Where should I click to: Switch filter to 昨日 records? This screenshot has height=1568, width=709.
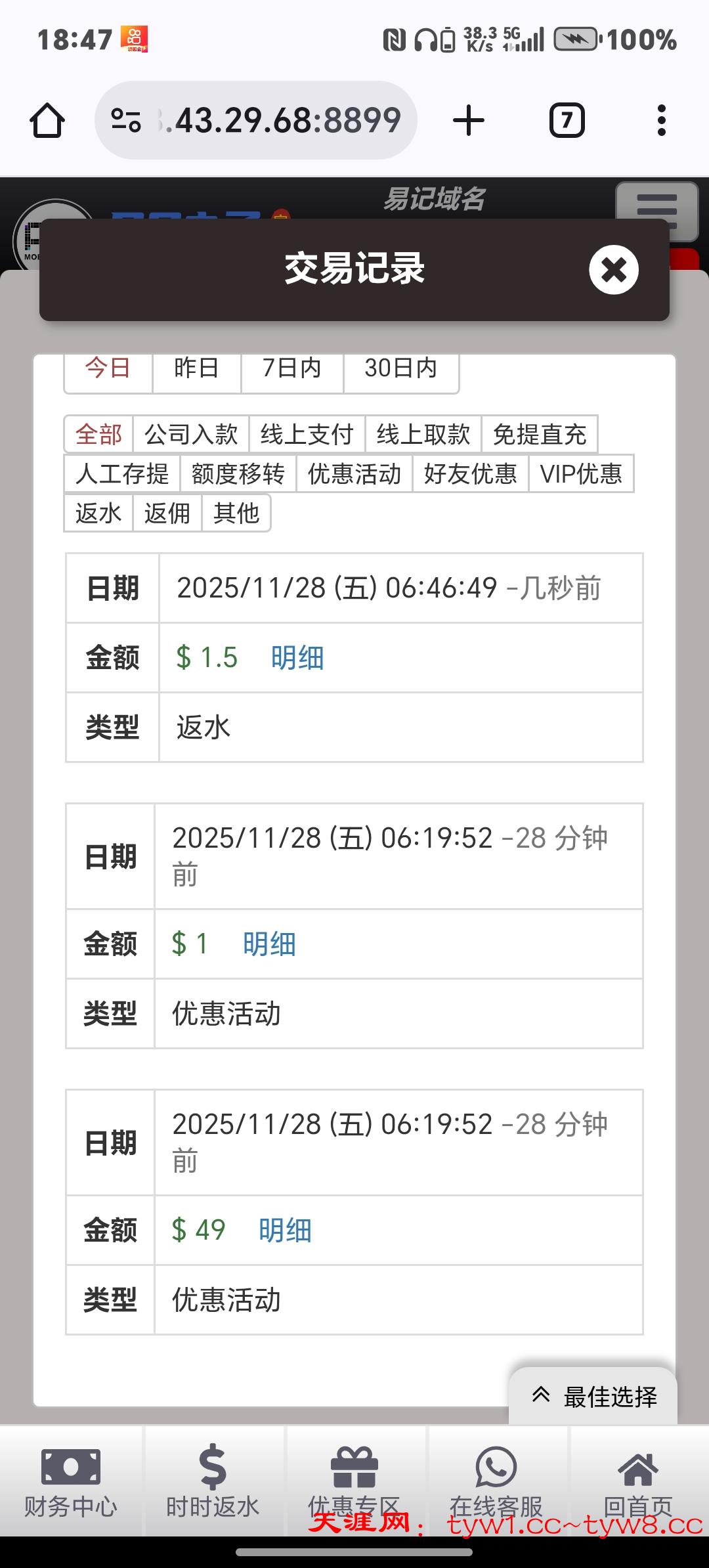coord(196,369)
